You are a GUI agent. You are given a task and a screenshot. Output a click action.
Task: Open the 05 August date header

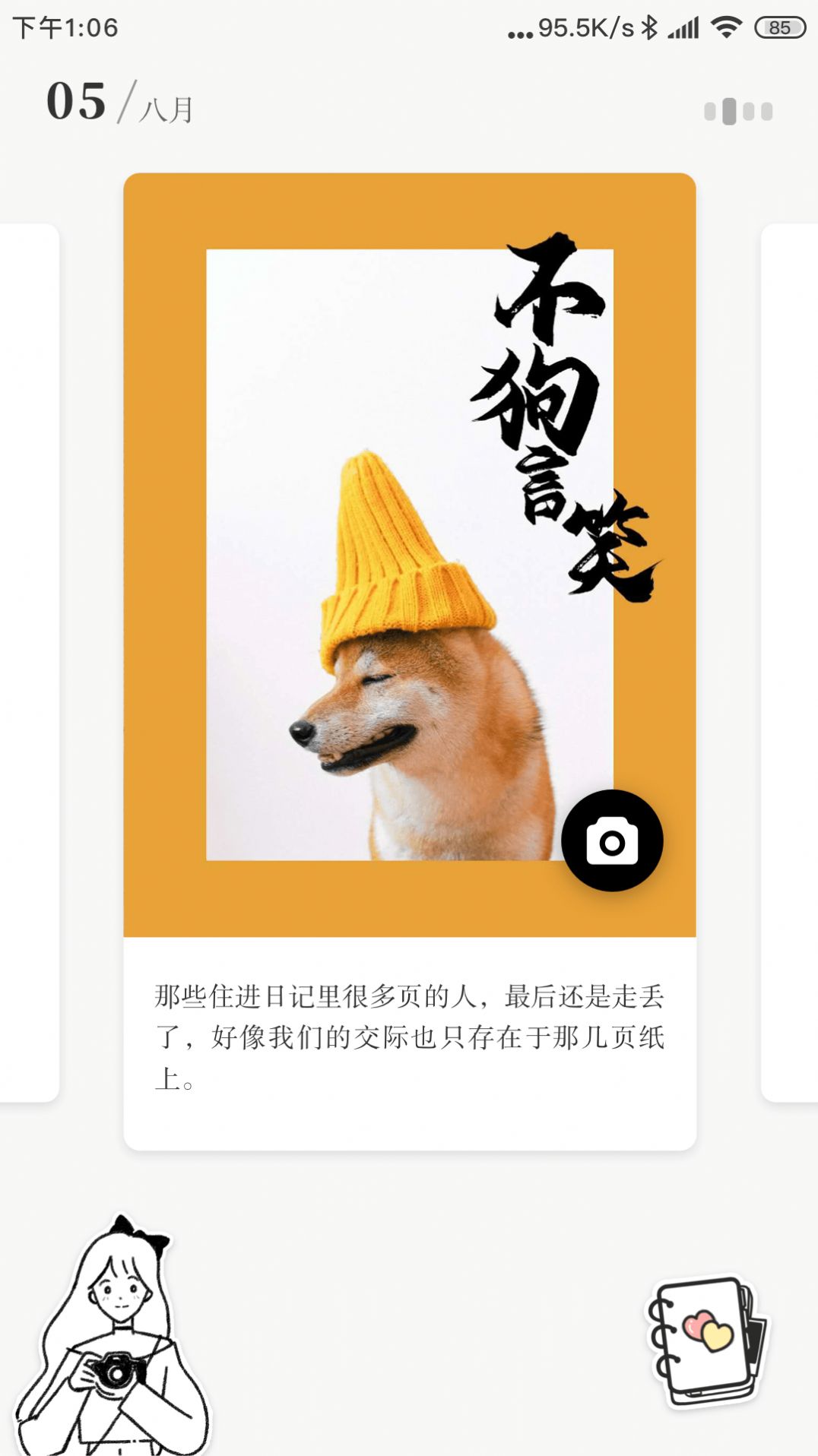[119, 102]
